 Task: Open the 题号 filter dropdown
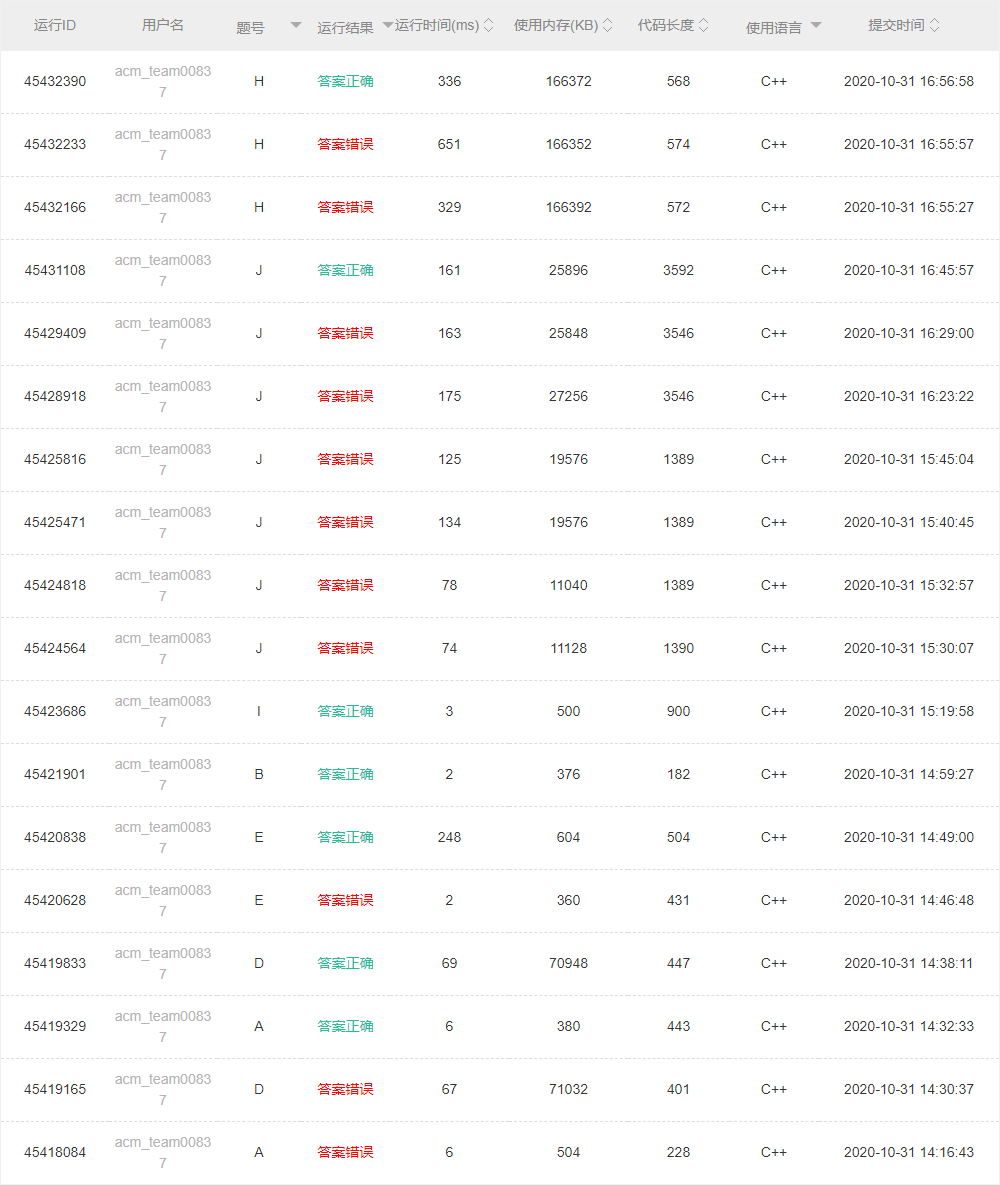coord(296,26)
